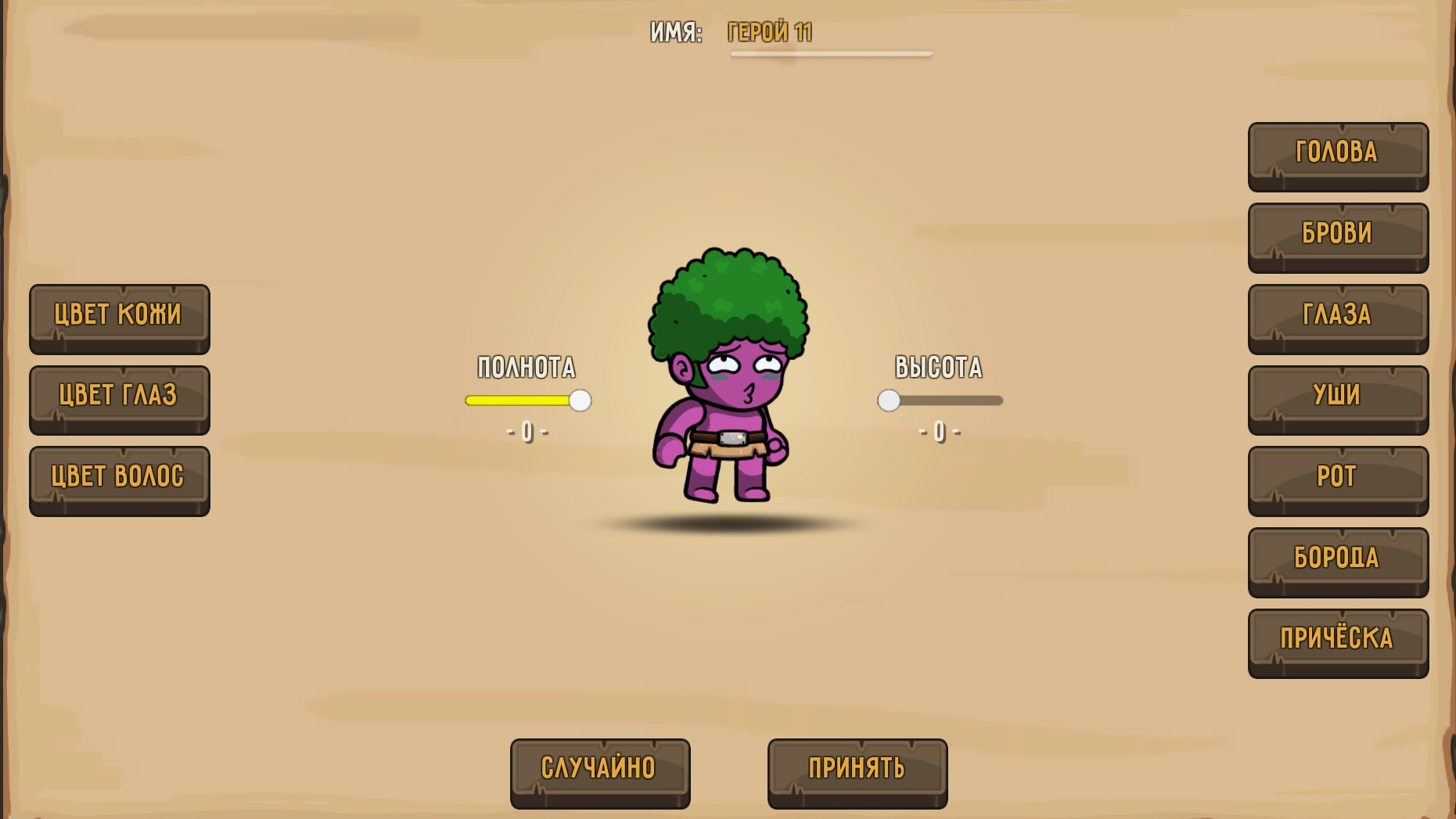Confirm the character with Принять
The height and width of the screenshot is (819, 1456).
tap(857, 771)
